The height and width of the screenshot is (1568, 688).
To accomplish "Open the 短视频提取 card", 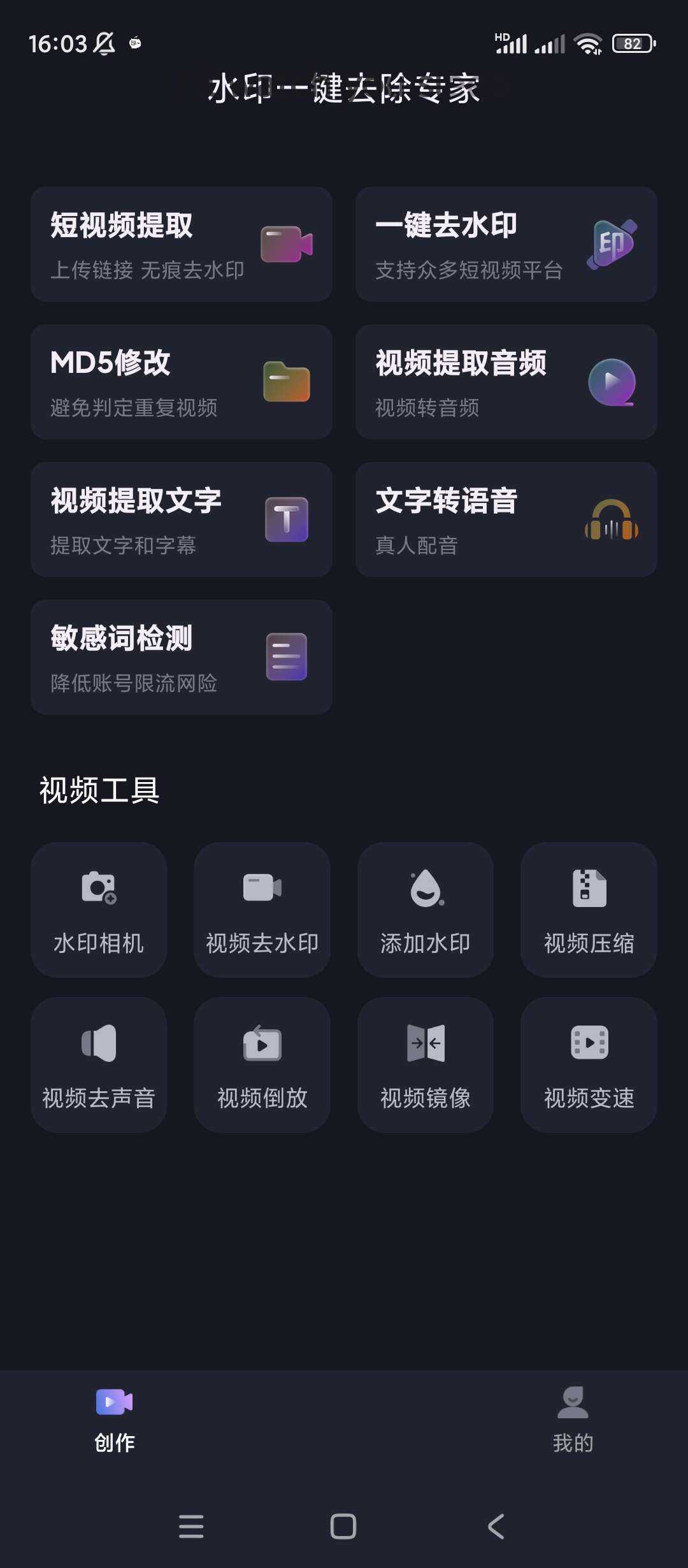I will pos(182,244).
